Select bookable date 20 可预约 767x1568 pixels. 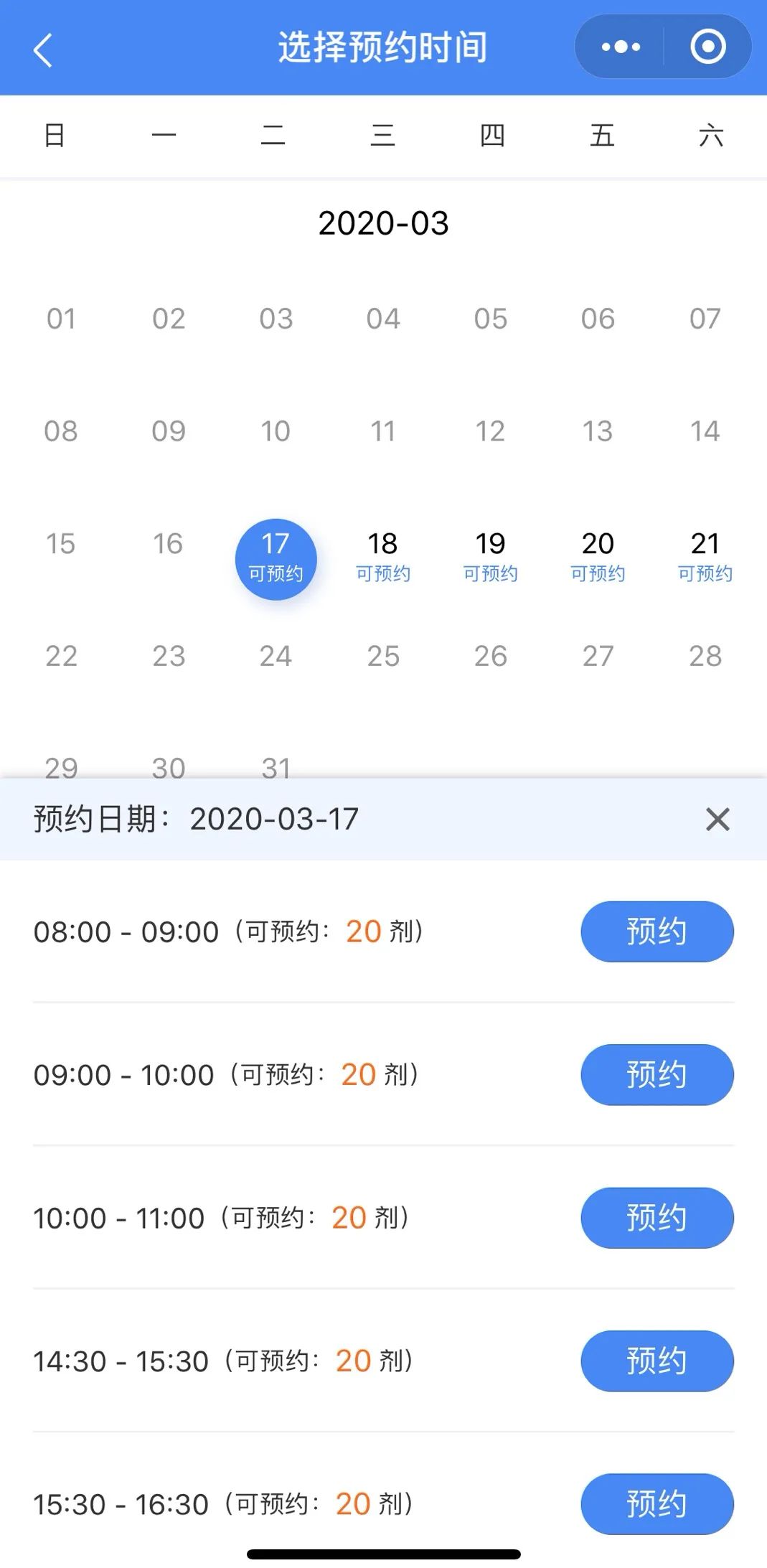(x=599, y=556)
